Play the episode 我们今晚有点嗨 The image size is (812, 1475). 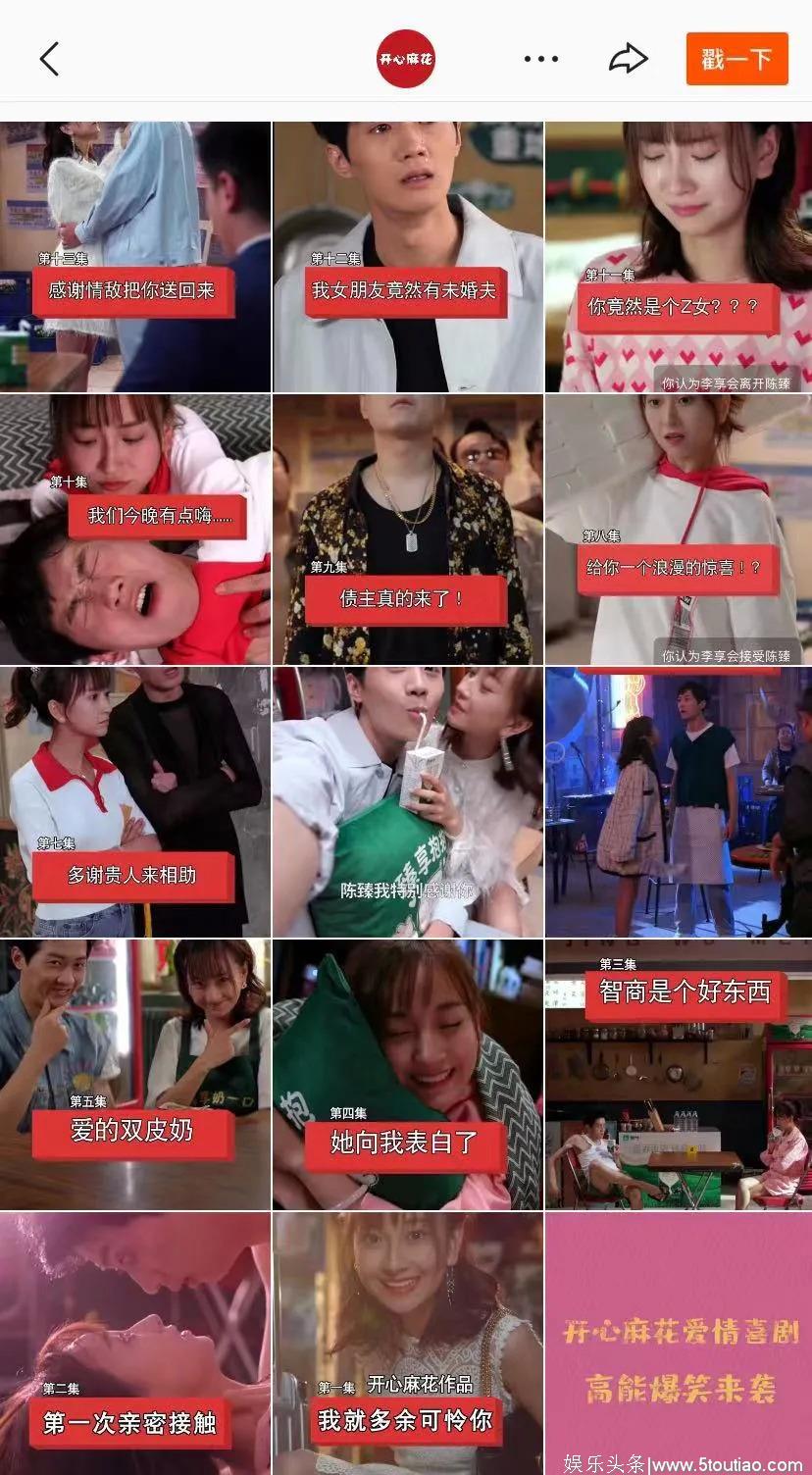[135, 530]
